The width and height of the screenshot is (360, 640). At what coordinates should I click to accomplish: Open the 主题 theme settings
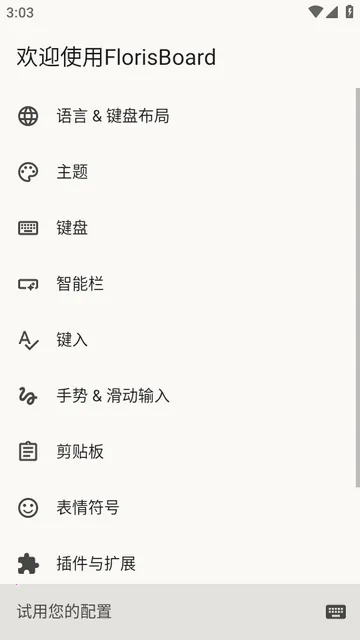[178, 172]
